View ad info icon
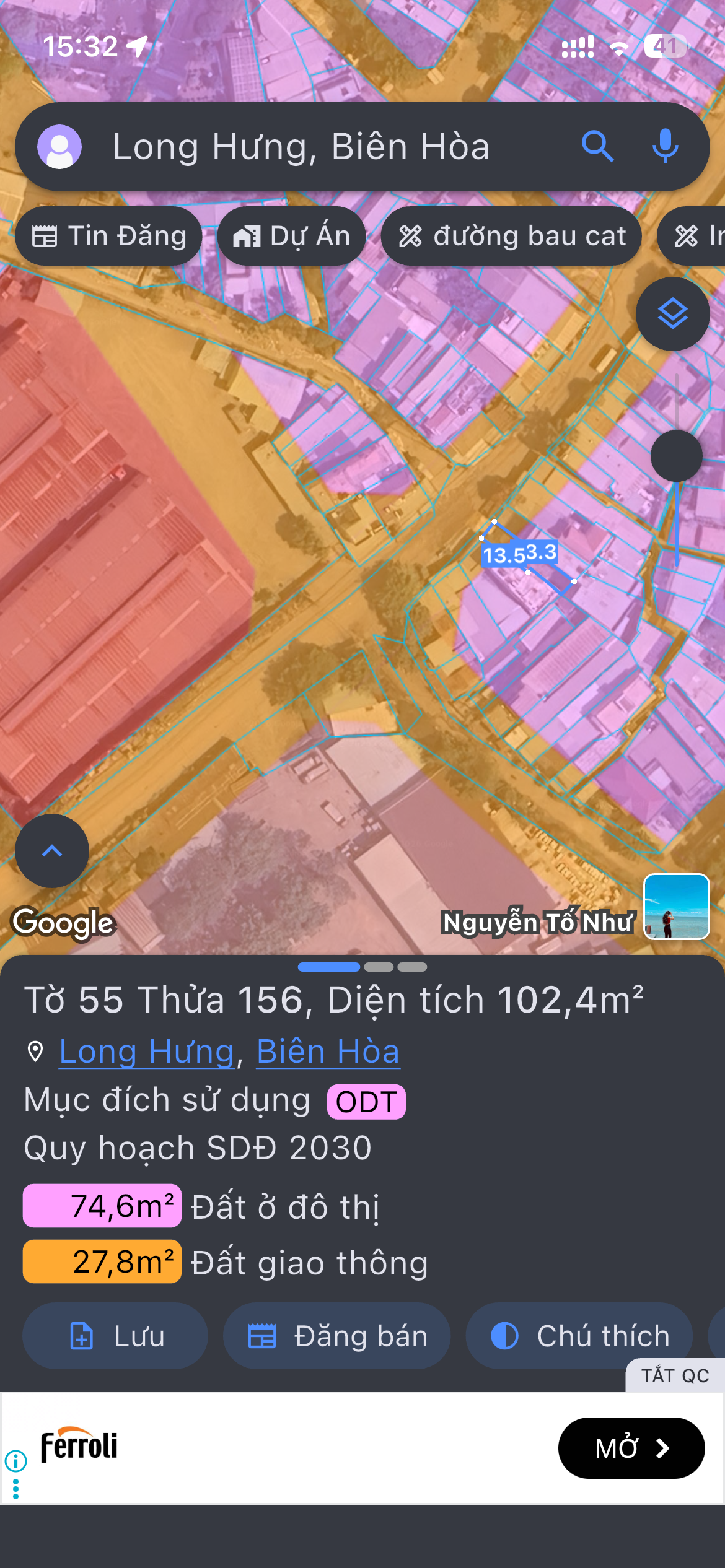725x1568 pixels. pyautogui.click(x=15, y=1461)
